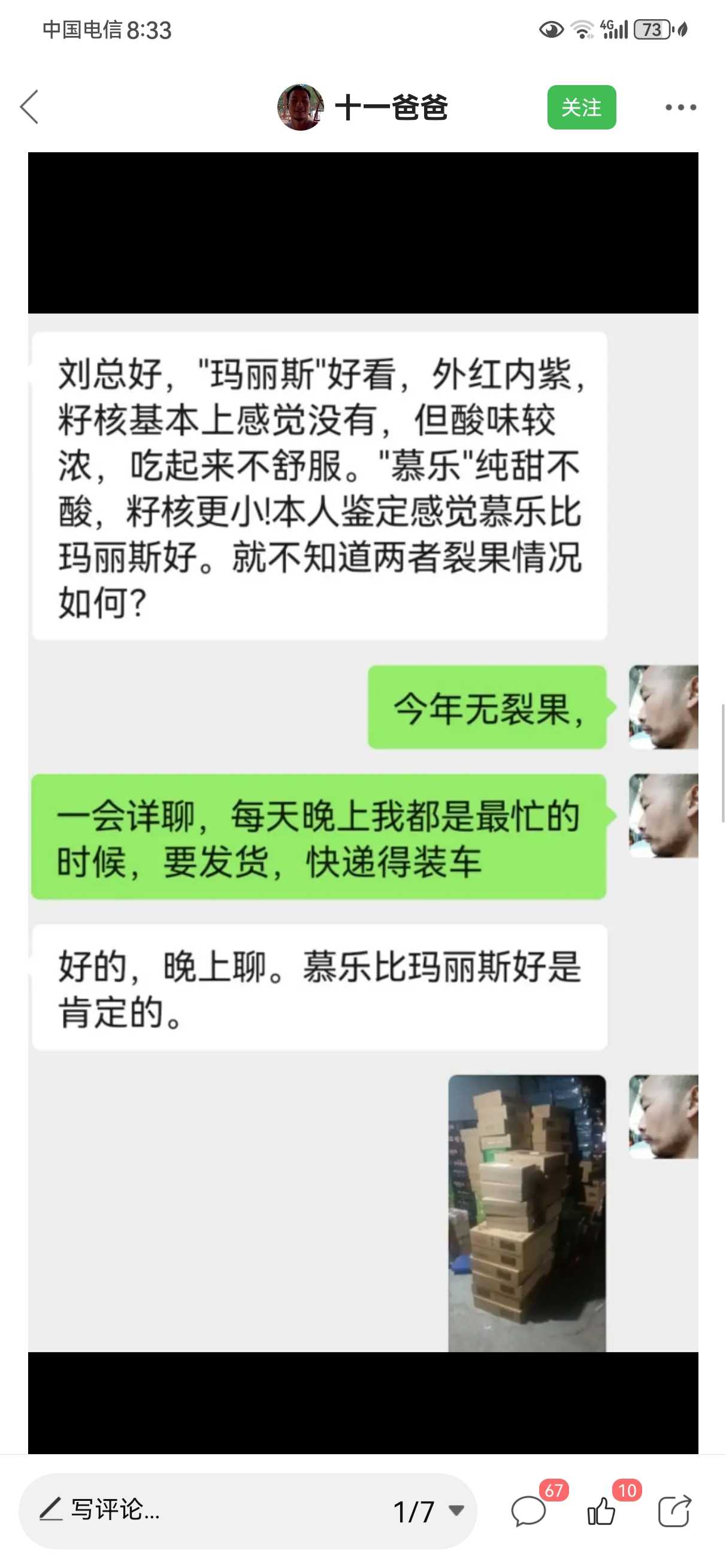Open the three-dot overflow menu
726x1568 pixels.
(680, 107)
